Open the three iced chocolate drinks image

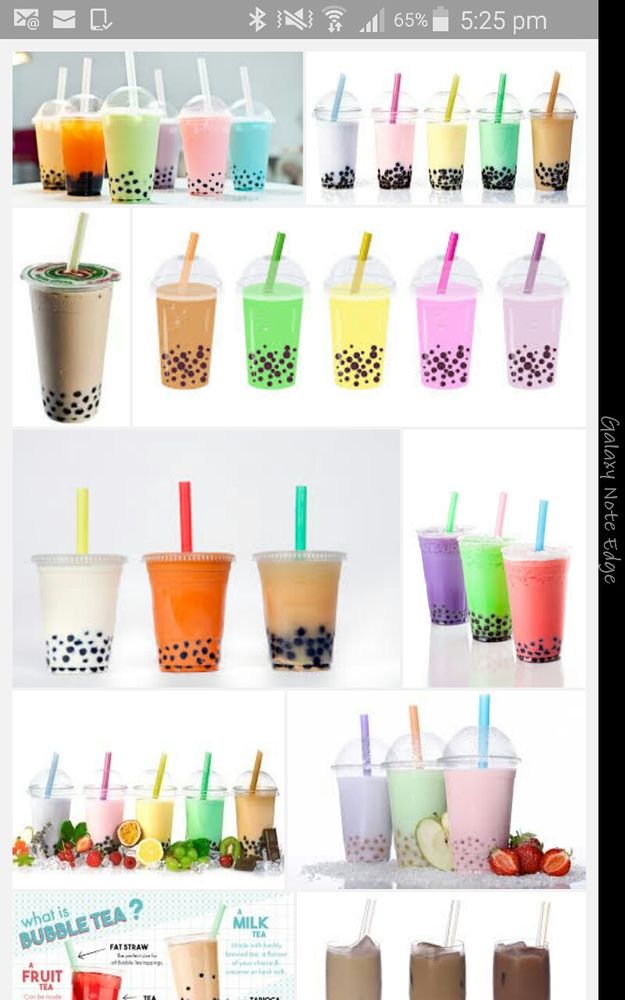coord(441,946)
